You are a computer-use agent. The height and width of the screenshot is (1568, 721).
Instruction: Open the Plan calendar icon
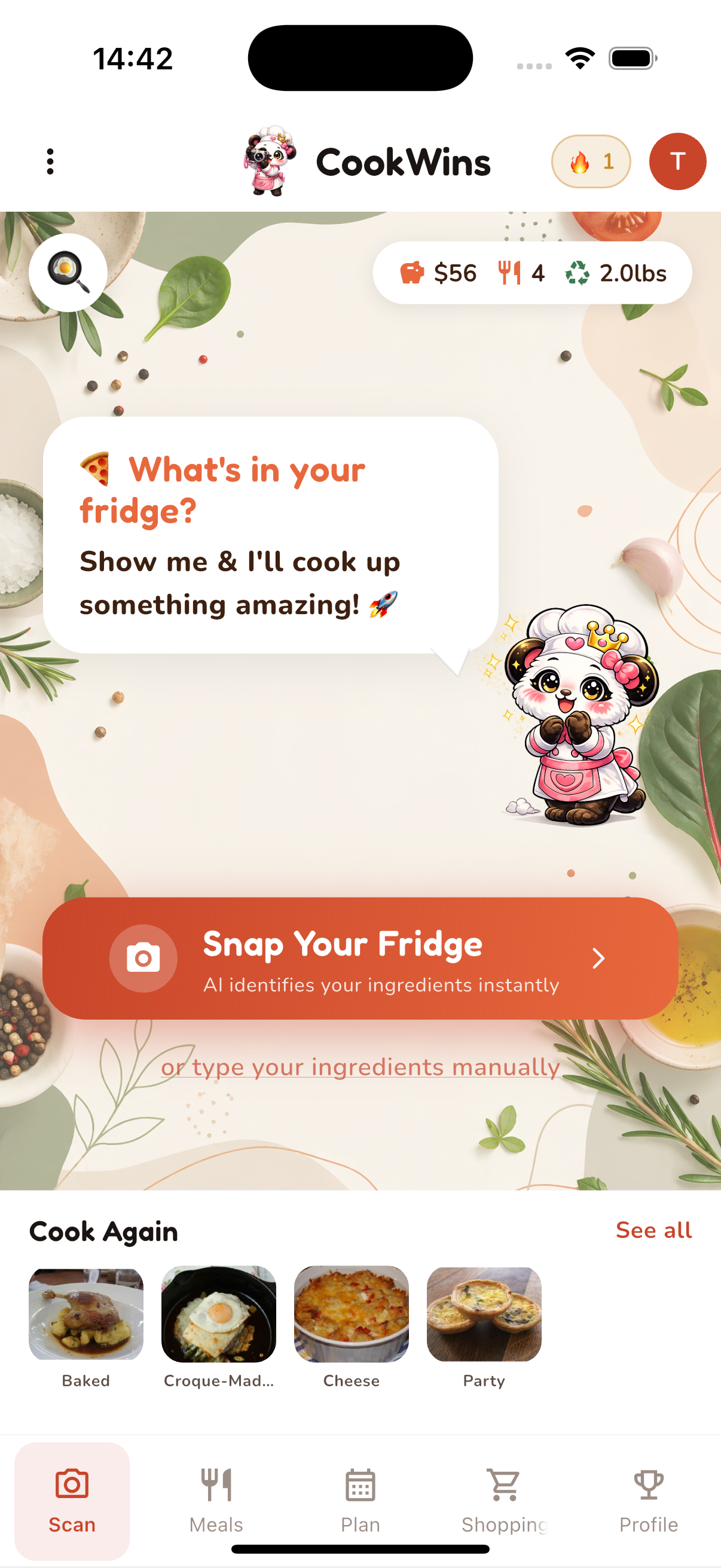[x=360, y=1484]
